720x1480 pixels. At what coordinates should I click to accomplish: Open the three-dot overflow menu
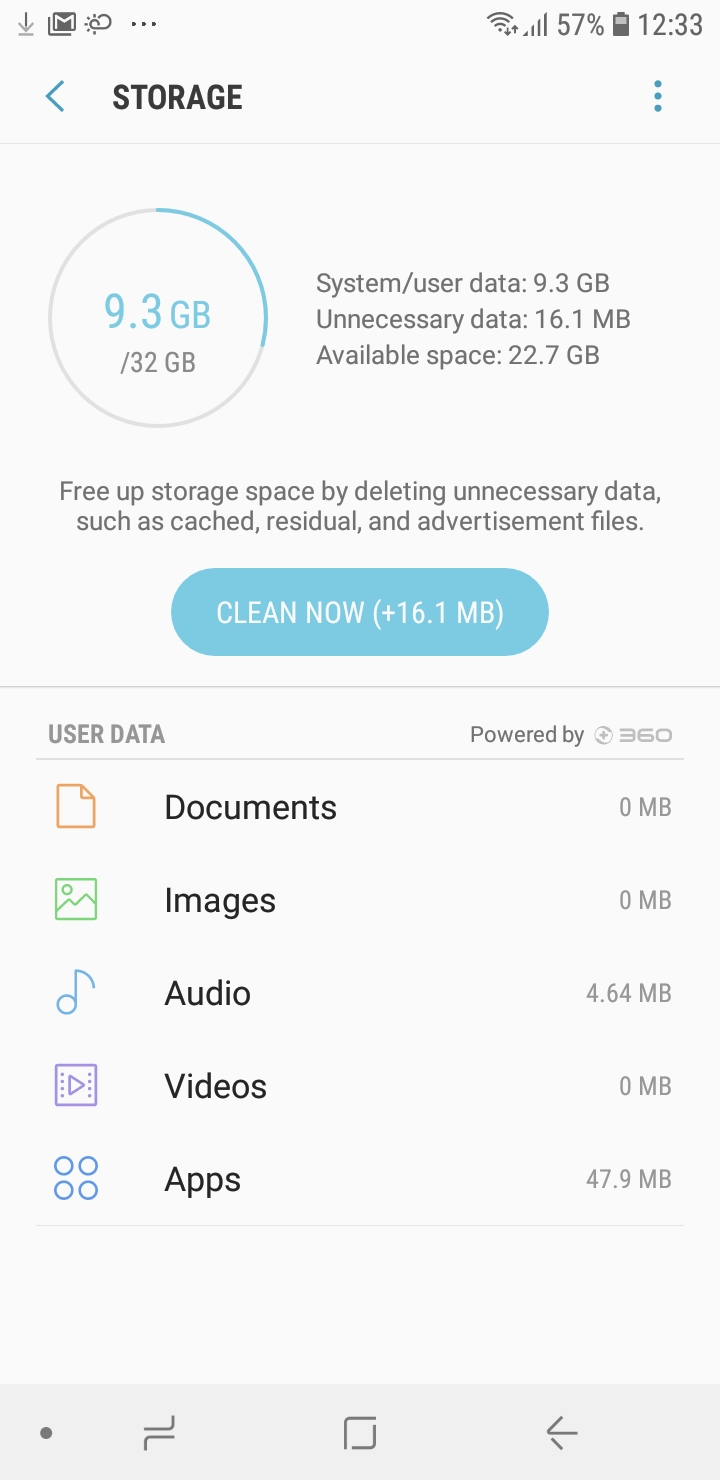point(657,97)
